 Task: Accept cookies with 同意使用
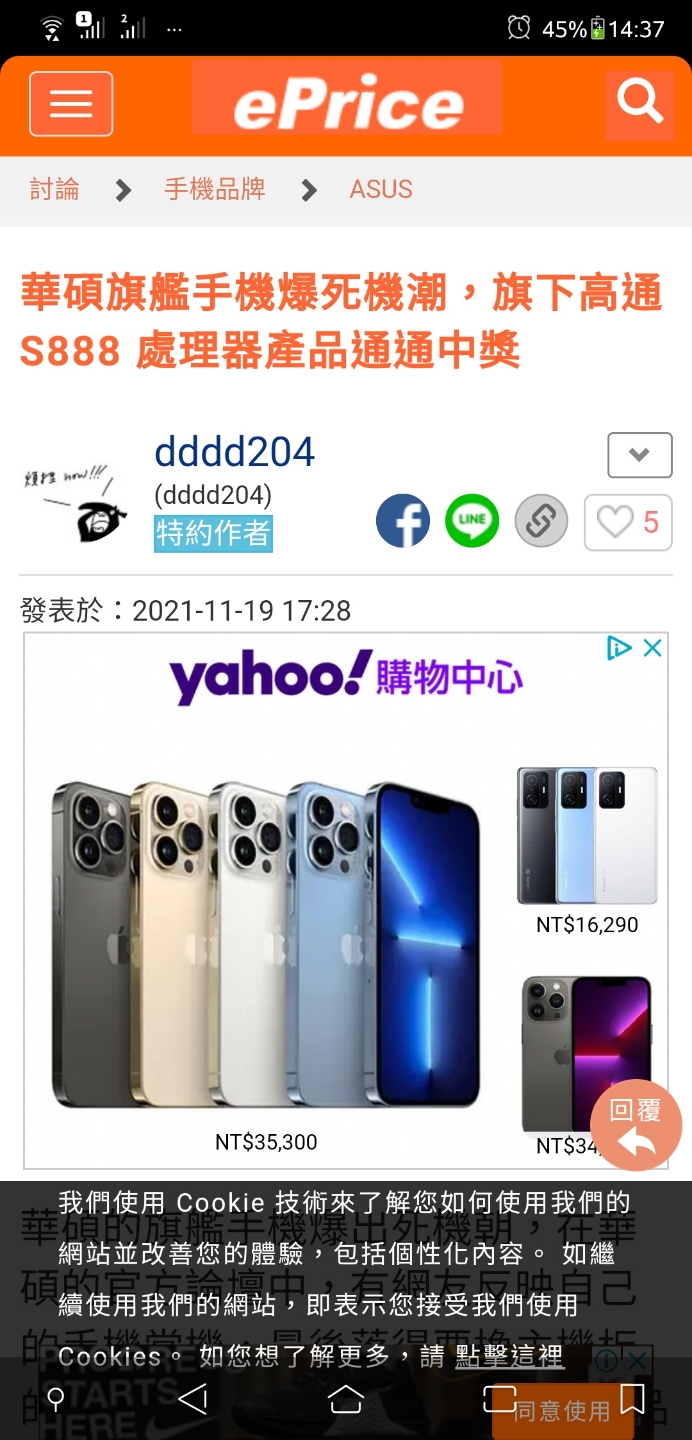coord(561,1411)
